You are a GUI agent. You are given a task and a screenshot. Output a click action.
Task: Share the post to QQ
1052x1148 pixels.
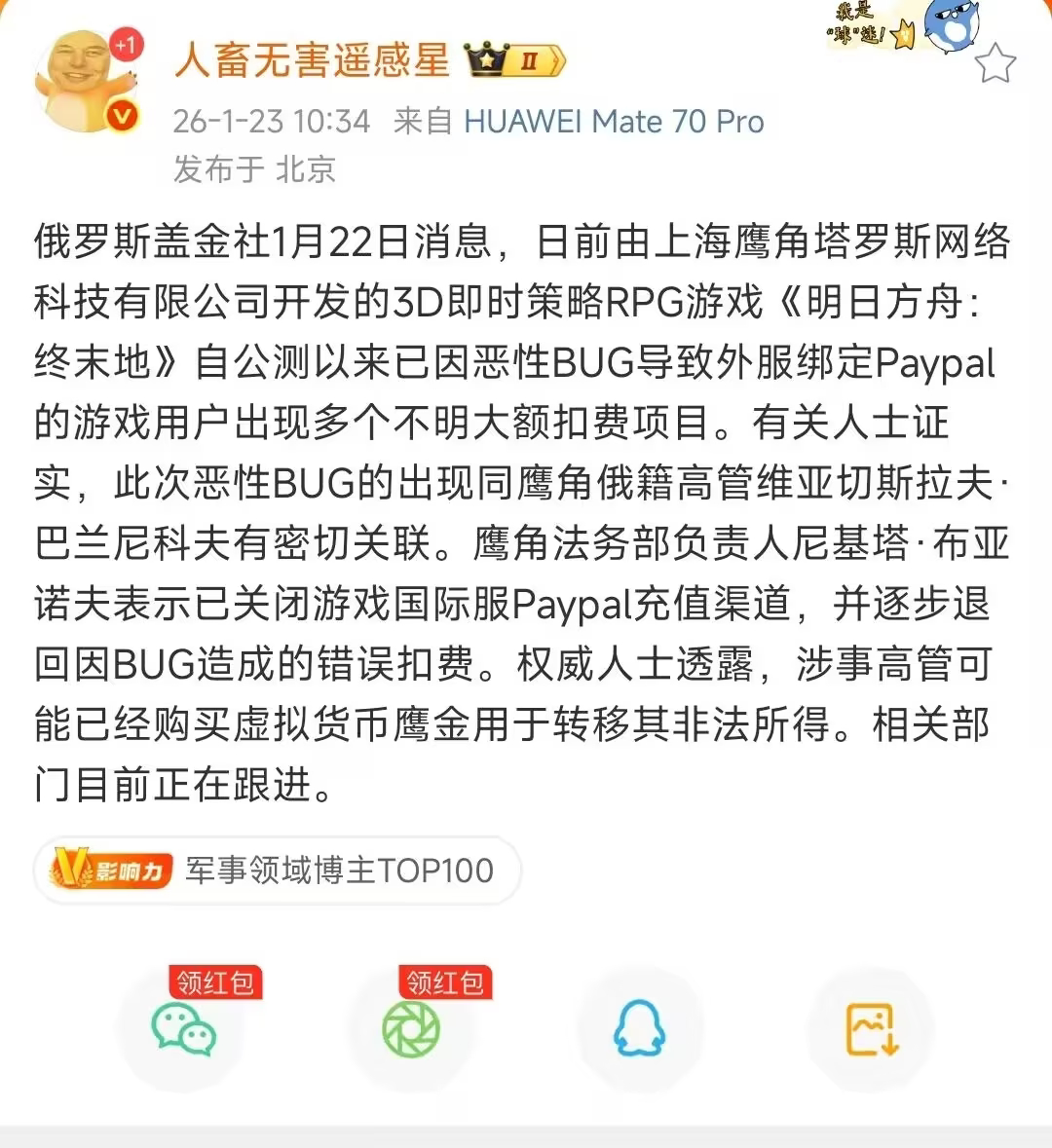click(640, 1029)
